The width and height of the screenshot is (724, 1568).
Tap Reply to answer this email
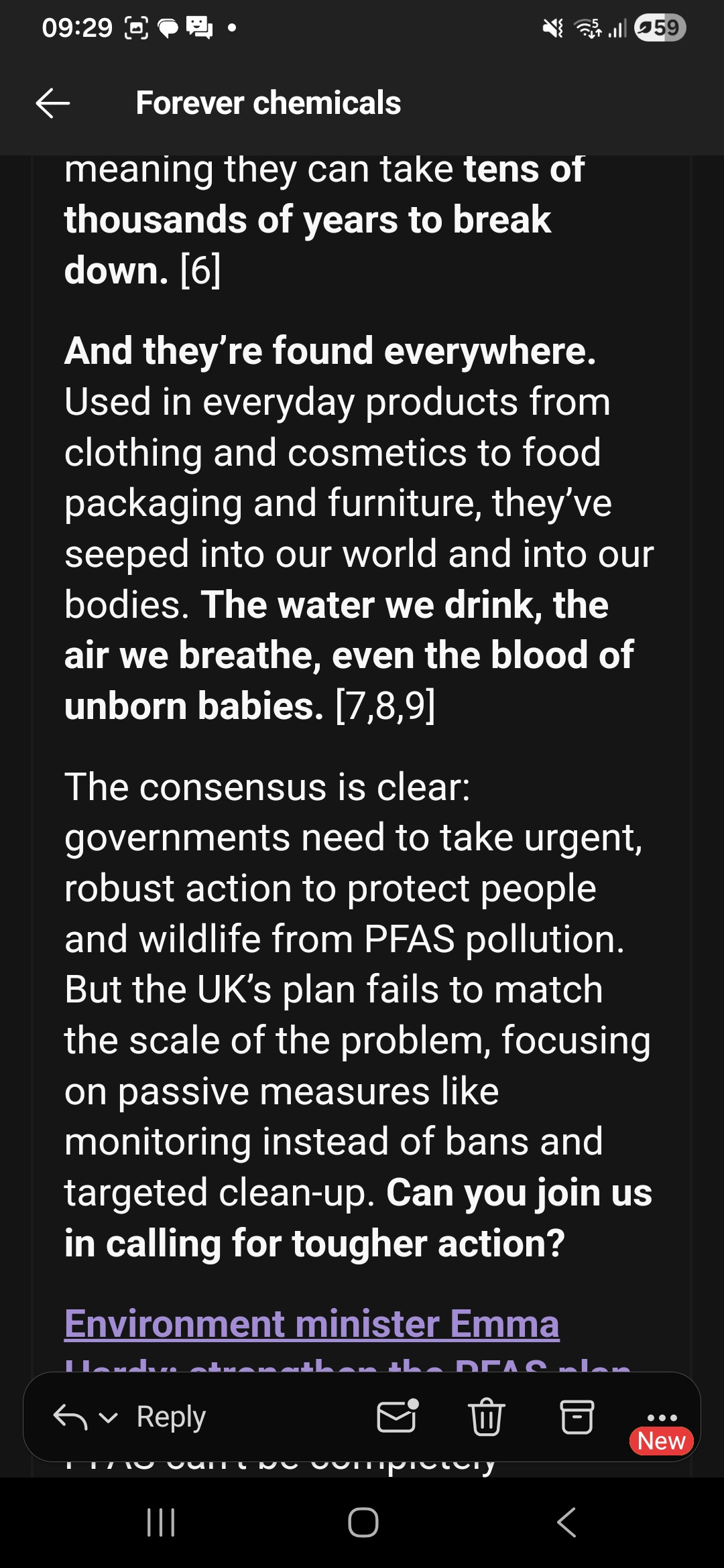click(170, 1417)
